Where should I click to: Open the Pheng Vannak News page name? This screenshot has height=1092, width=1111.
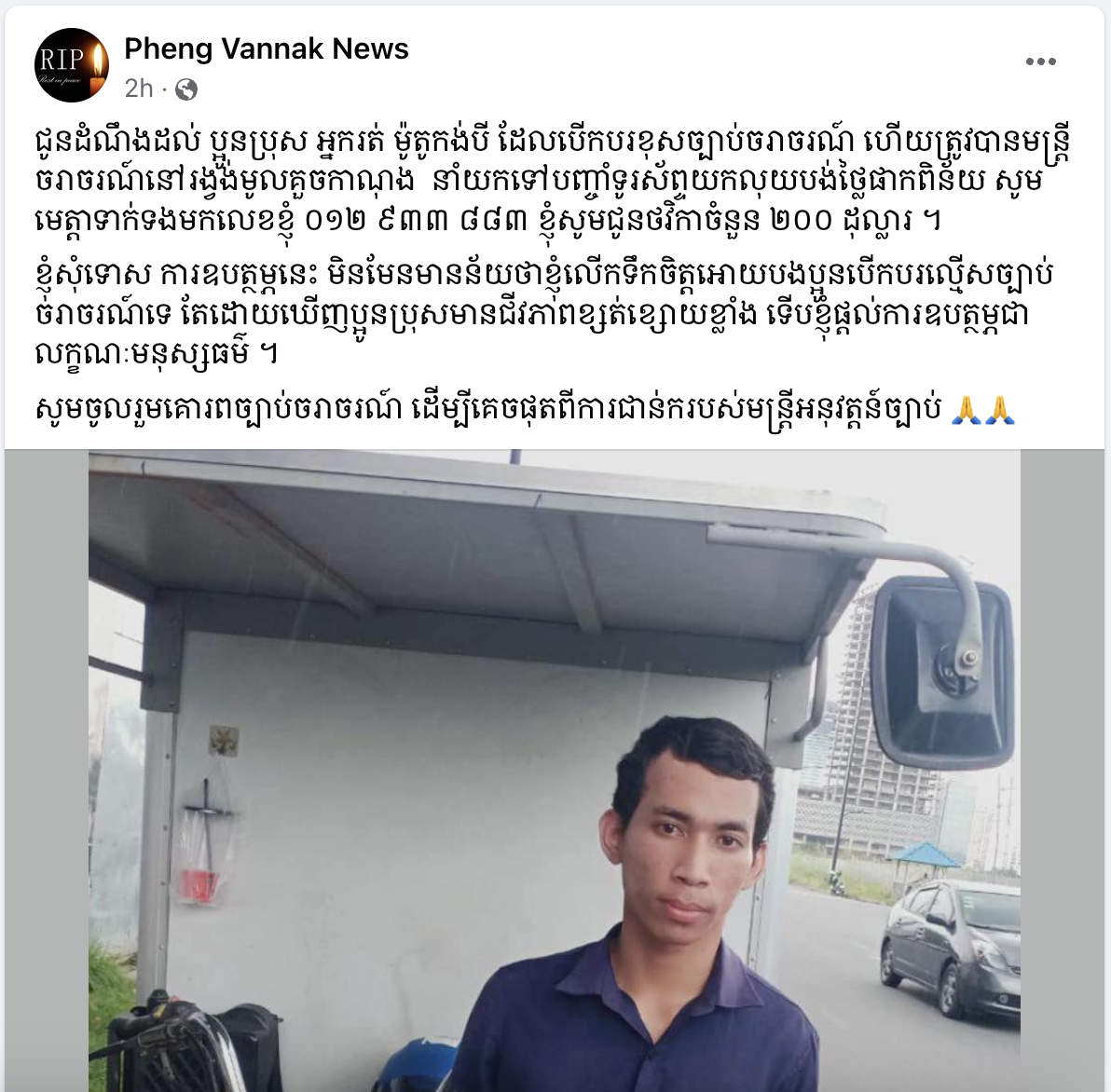point(267,48)
